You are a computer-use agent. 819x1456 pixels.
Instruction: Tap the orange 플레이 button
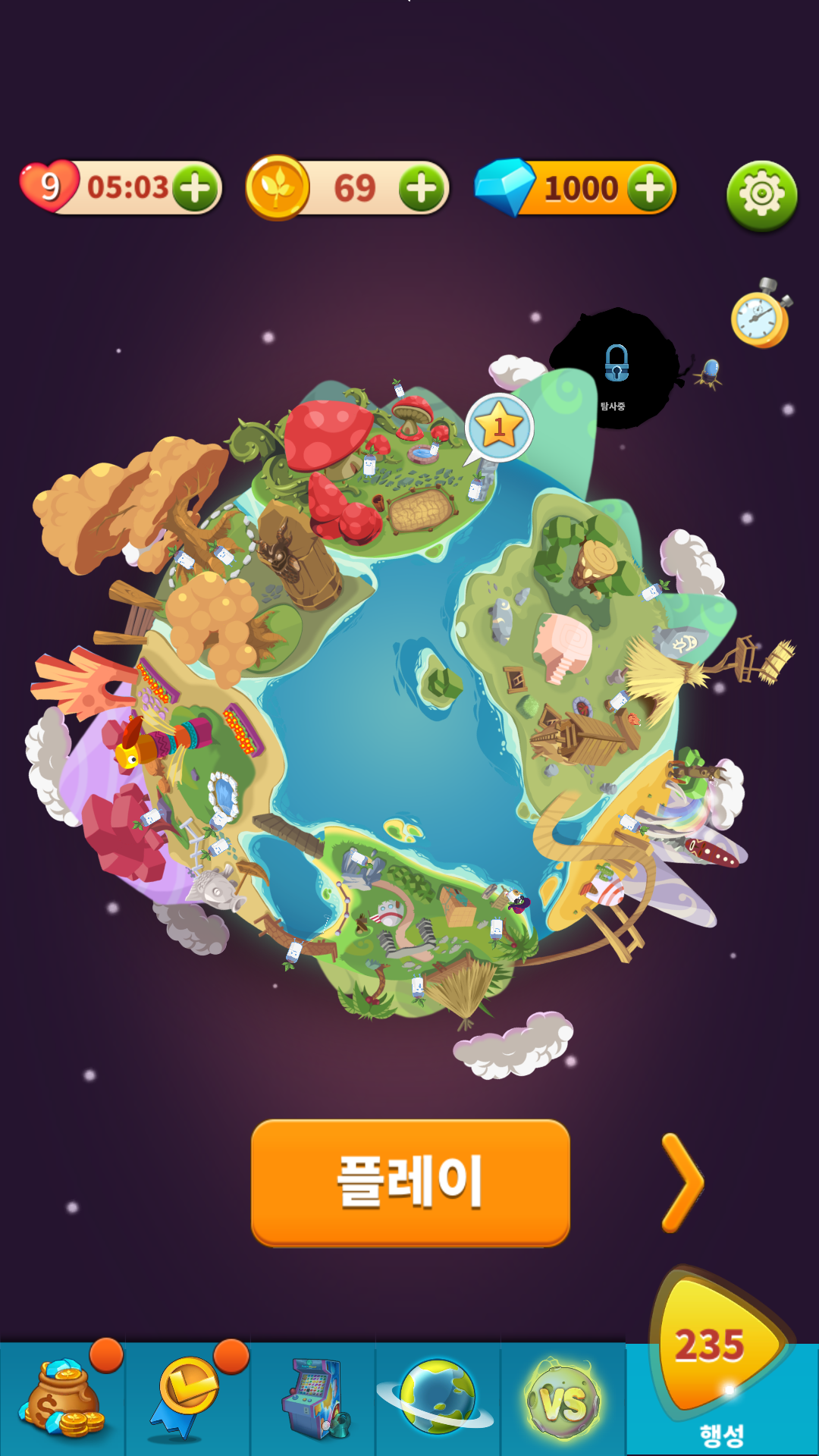point(410,1182)
